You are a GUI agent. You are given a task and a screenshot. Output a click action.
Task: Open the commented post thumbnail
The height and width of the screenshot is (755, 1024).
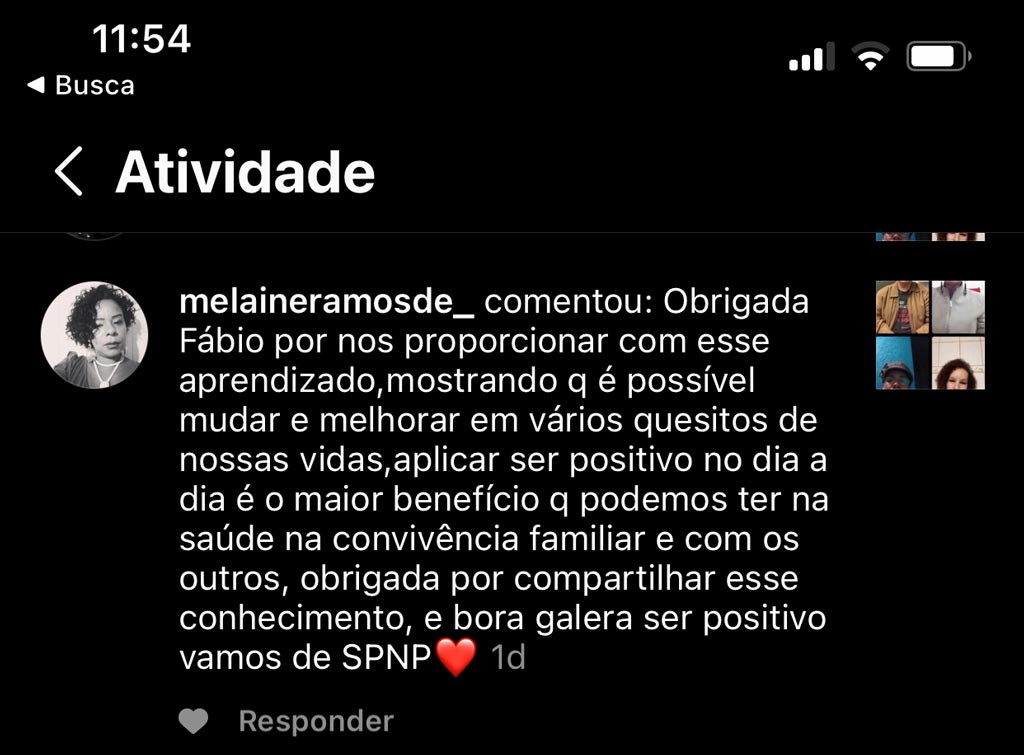coord(930,335)
